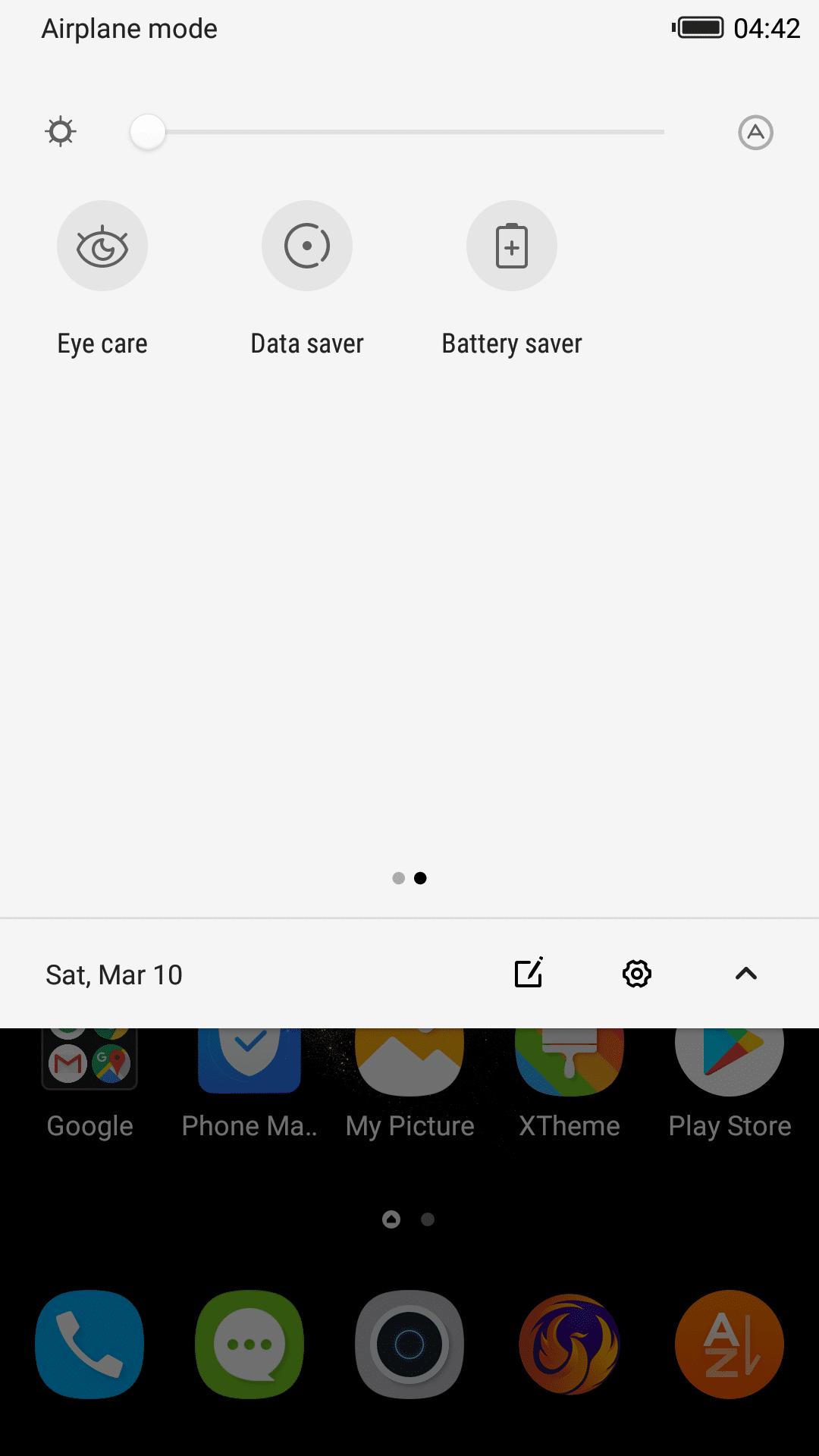Screen dimensions: 819x1456
Task: Enable Battery saver
Action: [512, 246]
